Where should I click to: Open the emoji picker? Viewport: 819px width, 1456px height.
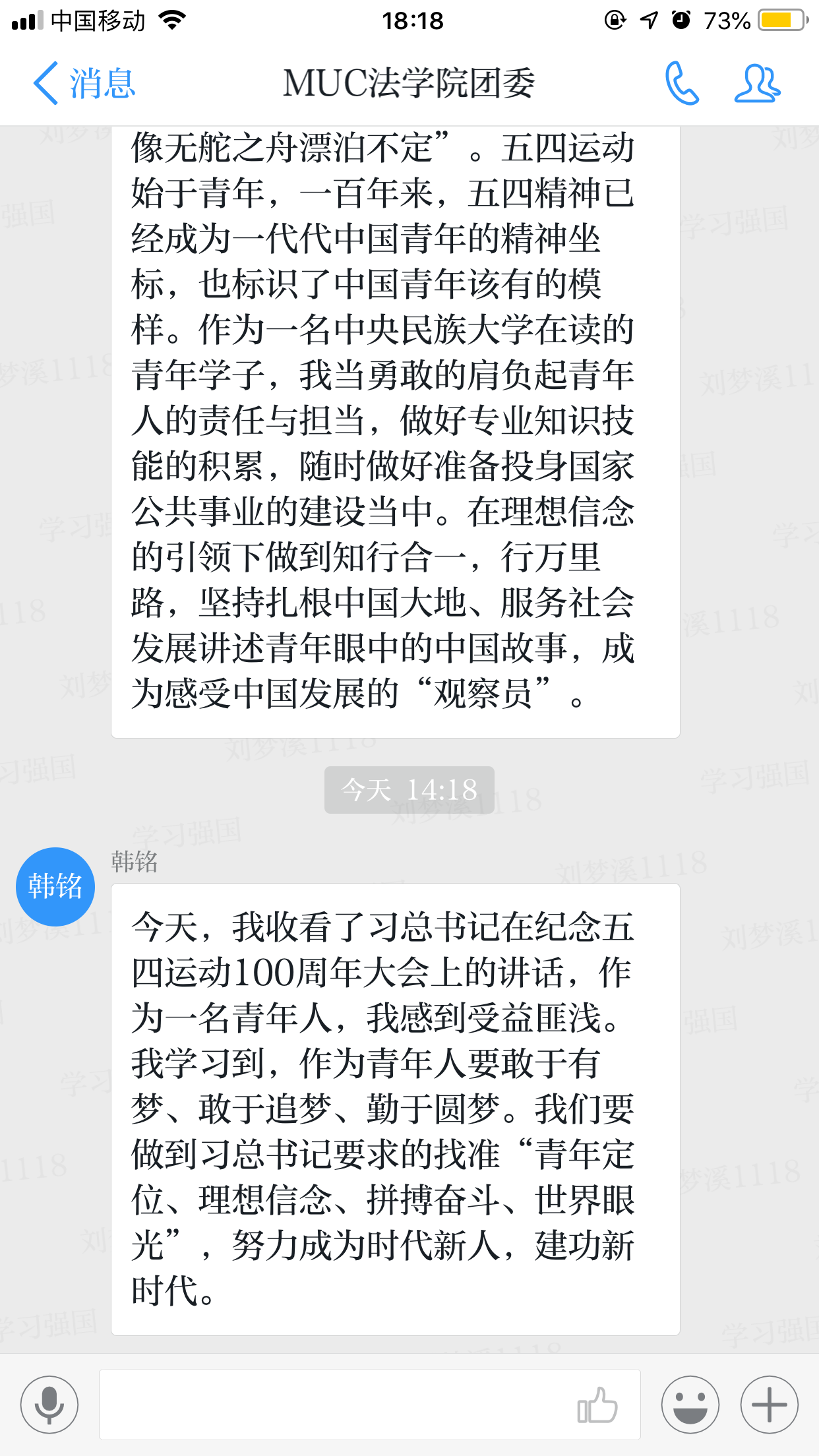tap(690, 1405)
